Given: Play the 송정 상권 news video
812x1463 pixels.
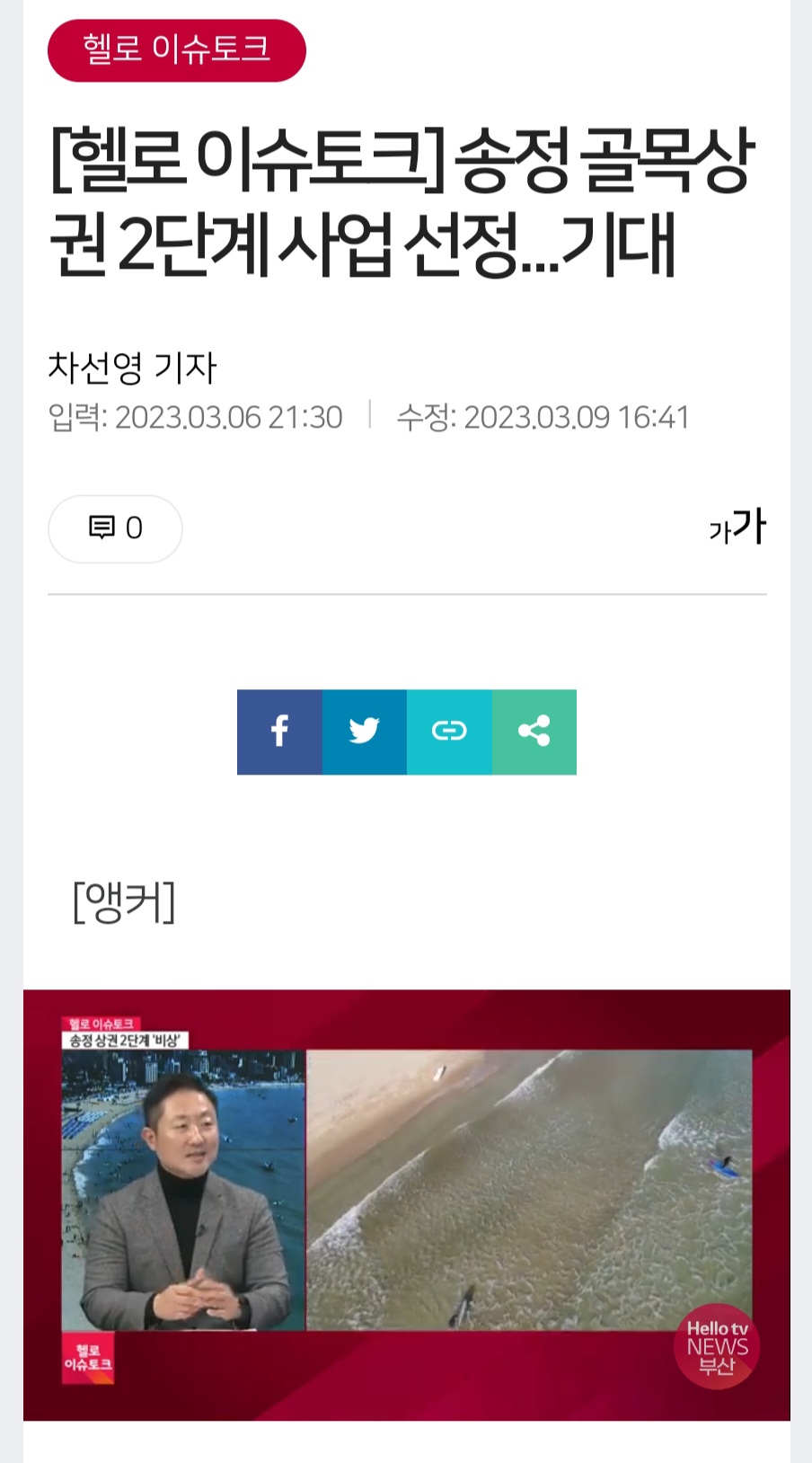Looking at the screenshot, I should [x=406, y=1204].
